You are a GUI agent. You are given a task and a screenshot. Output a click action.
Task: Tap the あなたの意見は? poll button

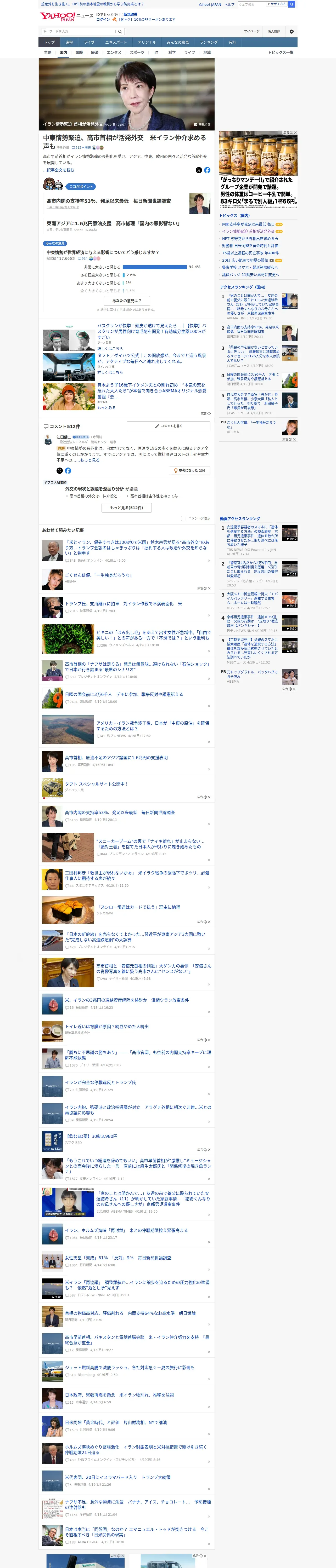[127, 300]
